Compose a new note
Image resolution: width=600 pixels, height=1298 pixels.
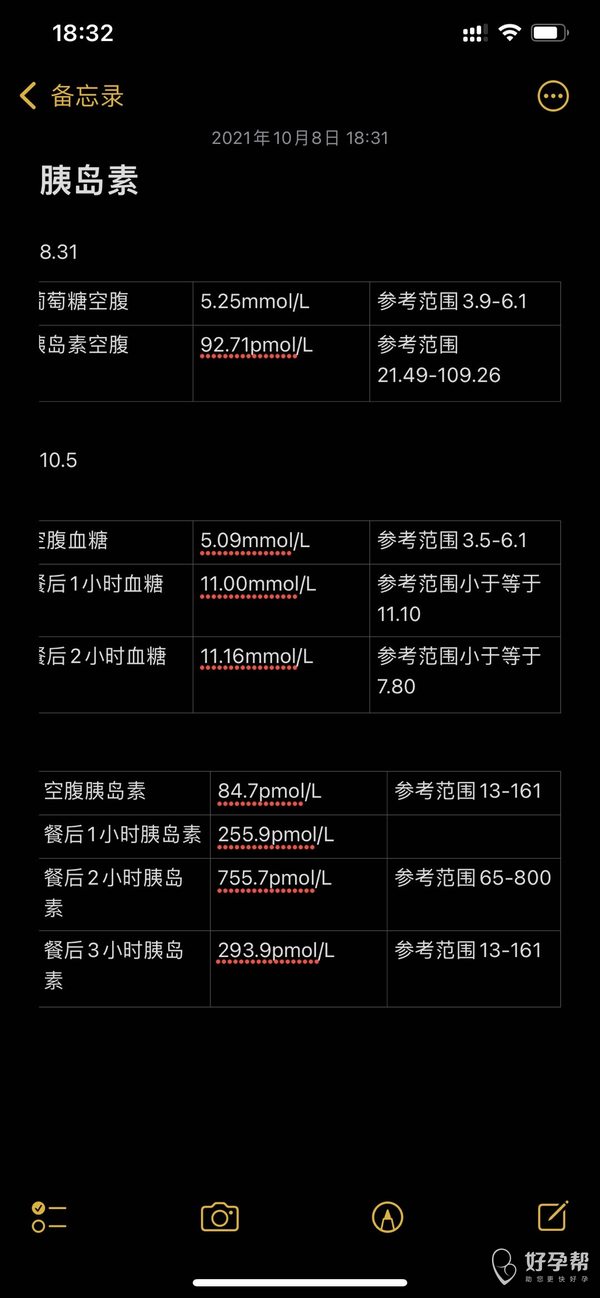(553, 1215)
